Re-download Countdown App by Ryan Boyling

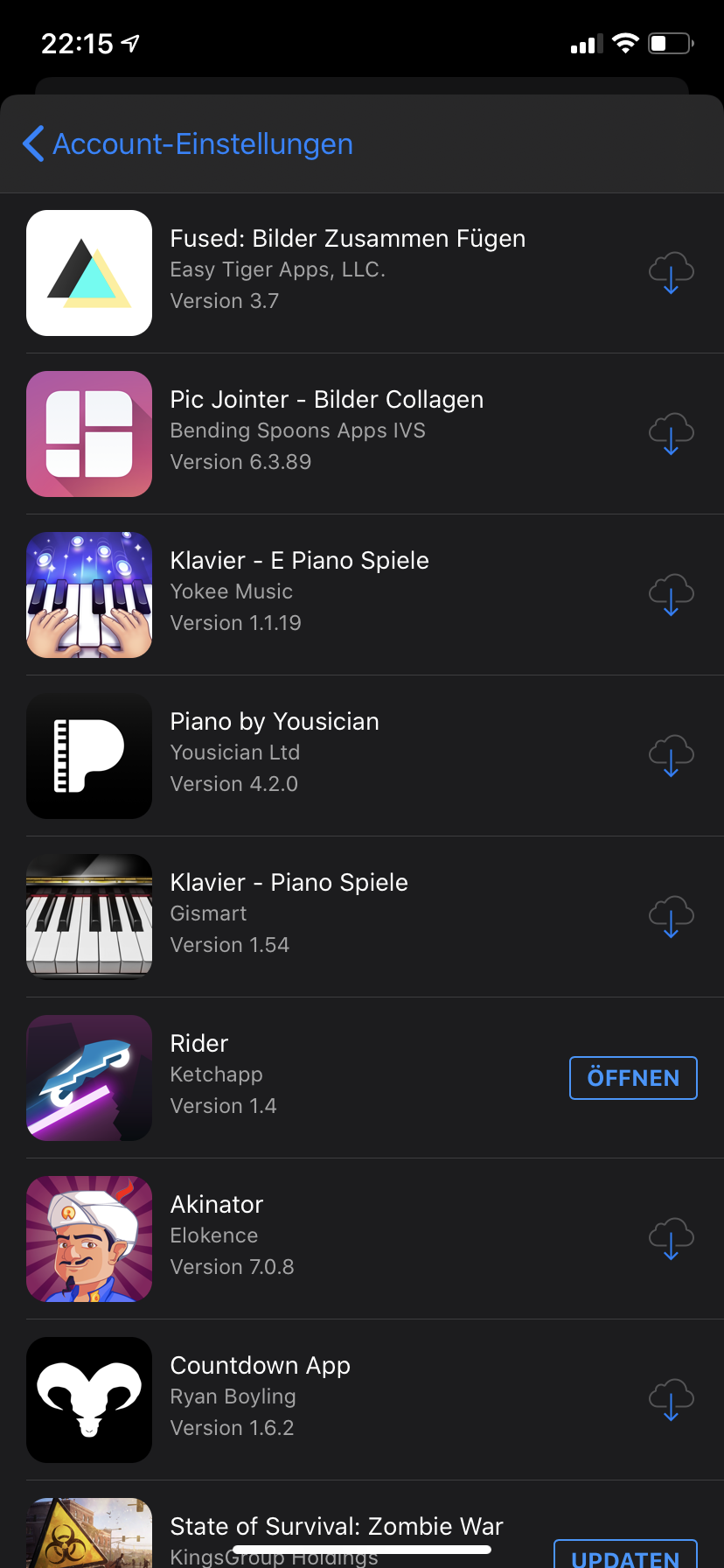[671, 1400]
